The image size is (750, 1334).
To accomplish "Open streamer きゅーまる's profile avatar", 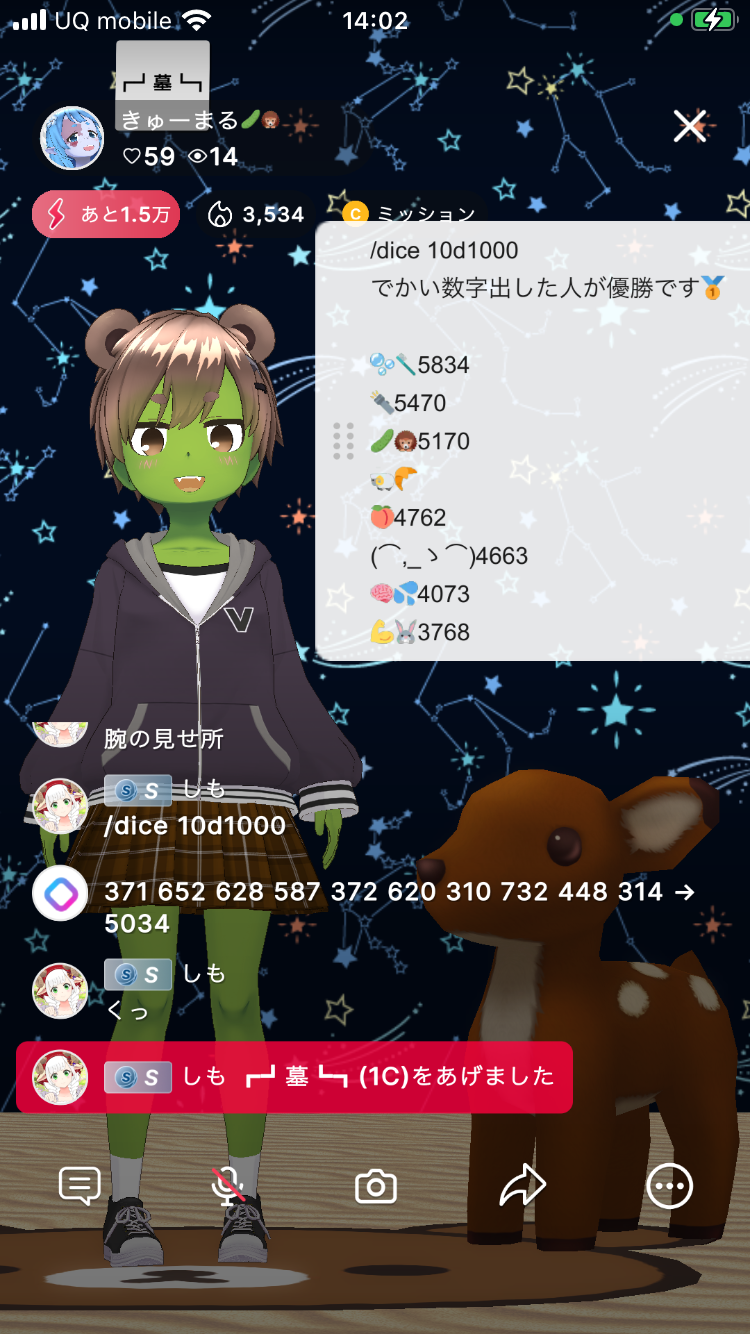I will coord(71,138).
